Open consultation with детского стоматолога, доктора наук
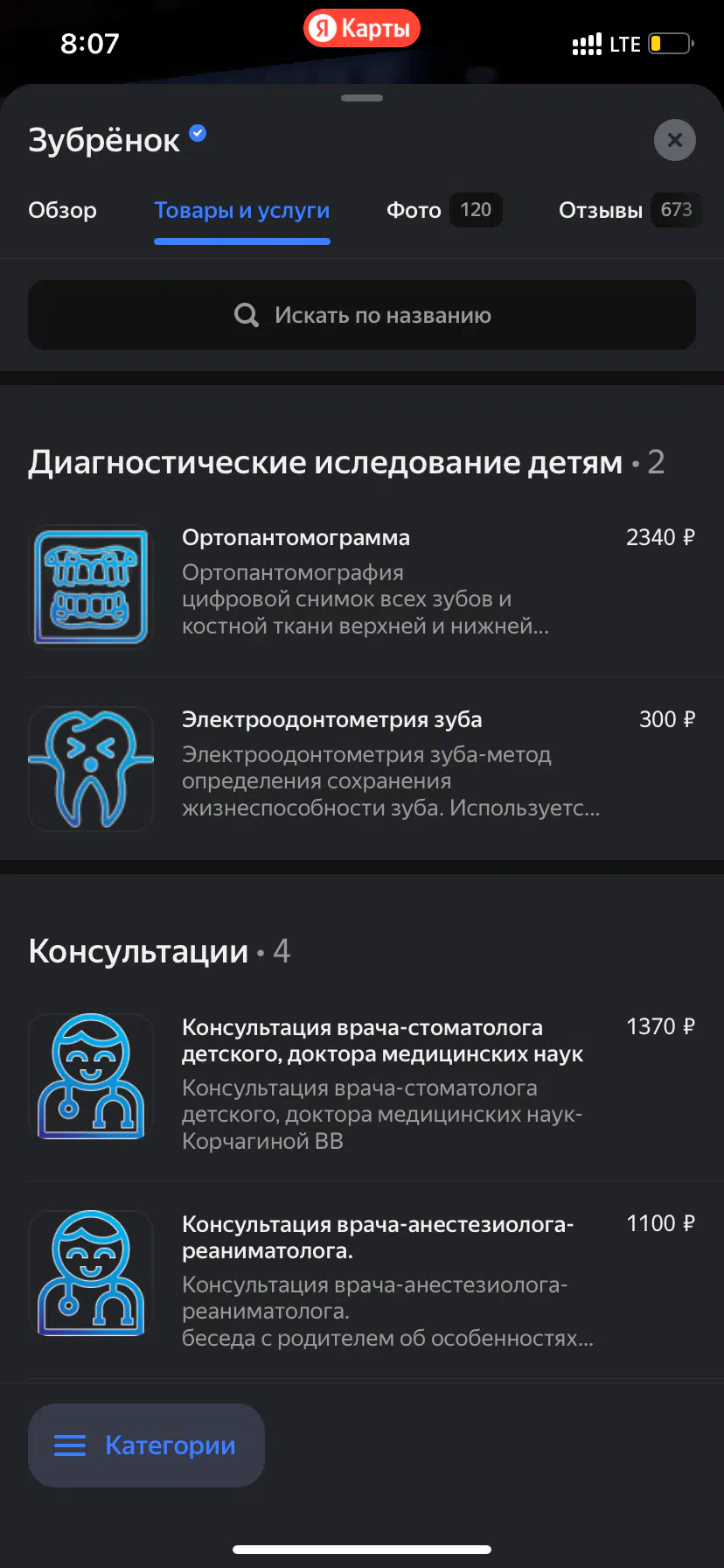 point(362,1083)
